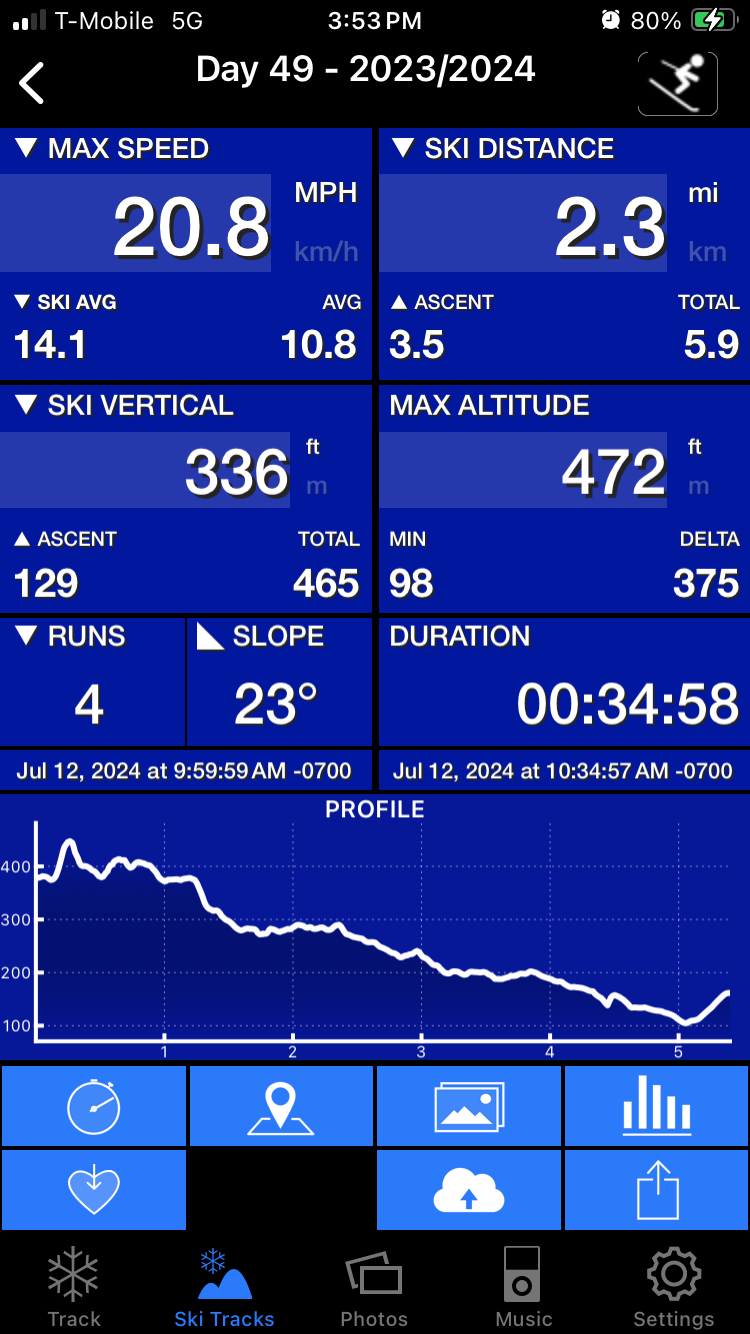Change ski distance units to km
The width and height of the screenshot is (750, 1334).
[707, 252]
